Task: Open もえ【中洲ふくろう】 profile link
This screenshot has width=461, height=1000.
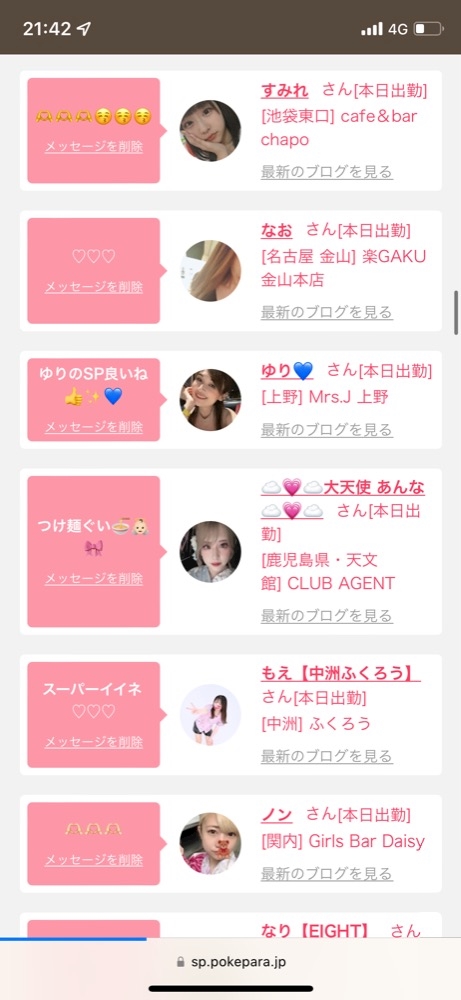Action: coord(340,673)
